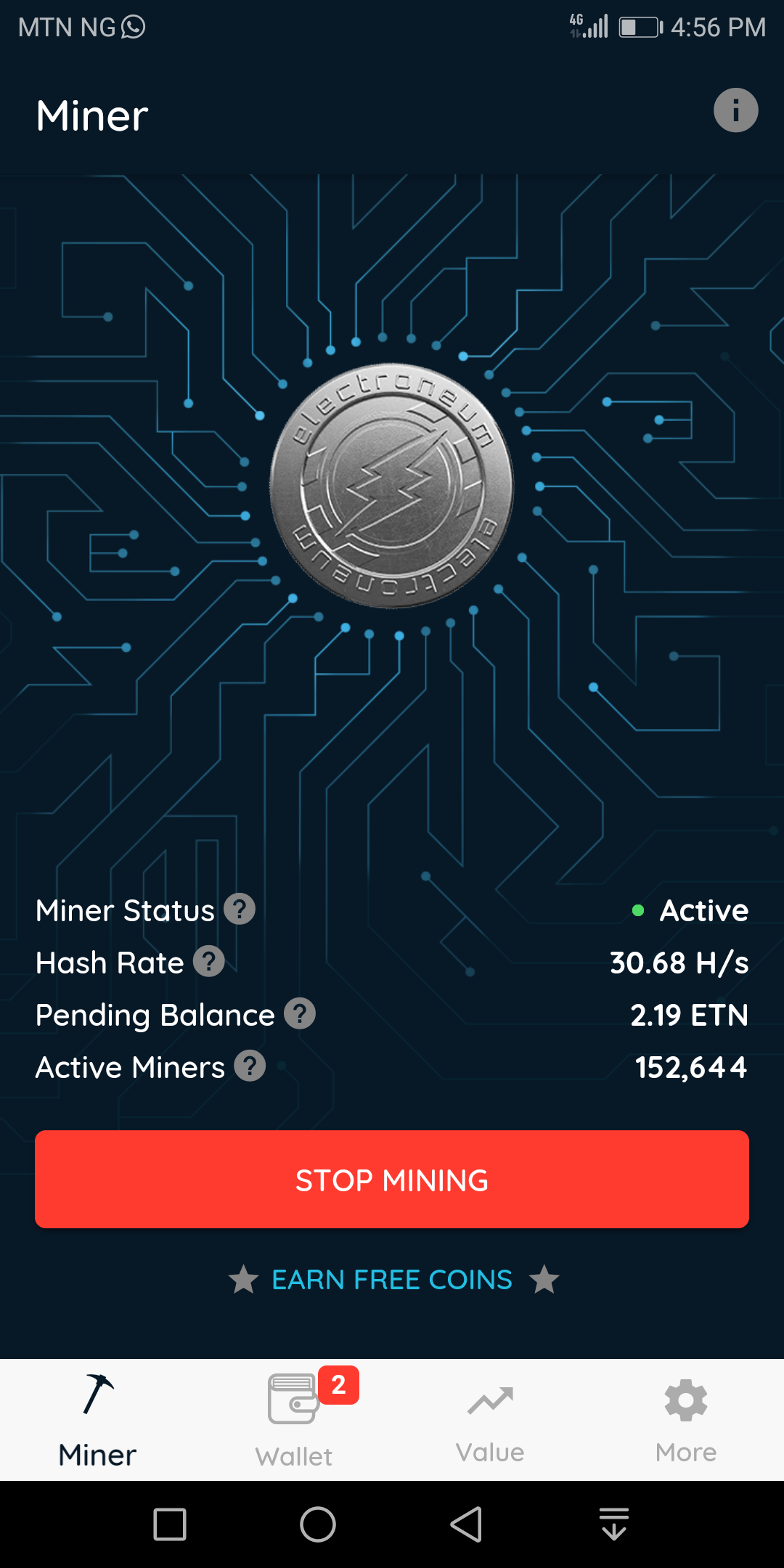View explanation for Active Miners
Viewport: 784px width, 1568px height.
pyautogui.click(x=250, y=1066)
